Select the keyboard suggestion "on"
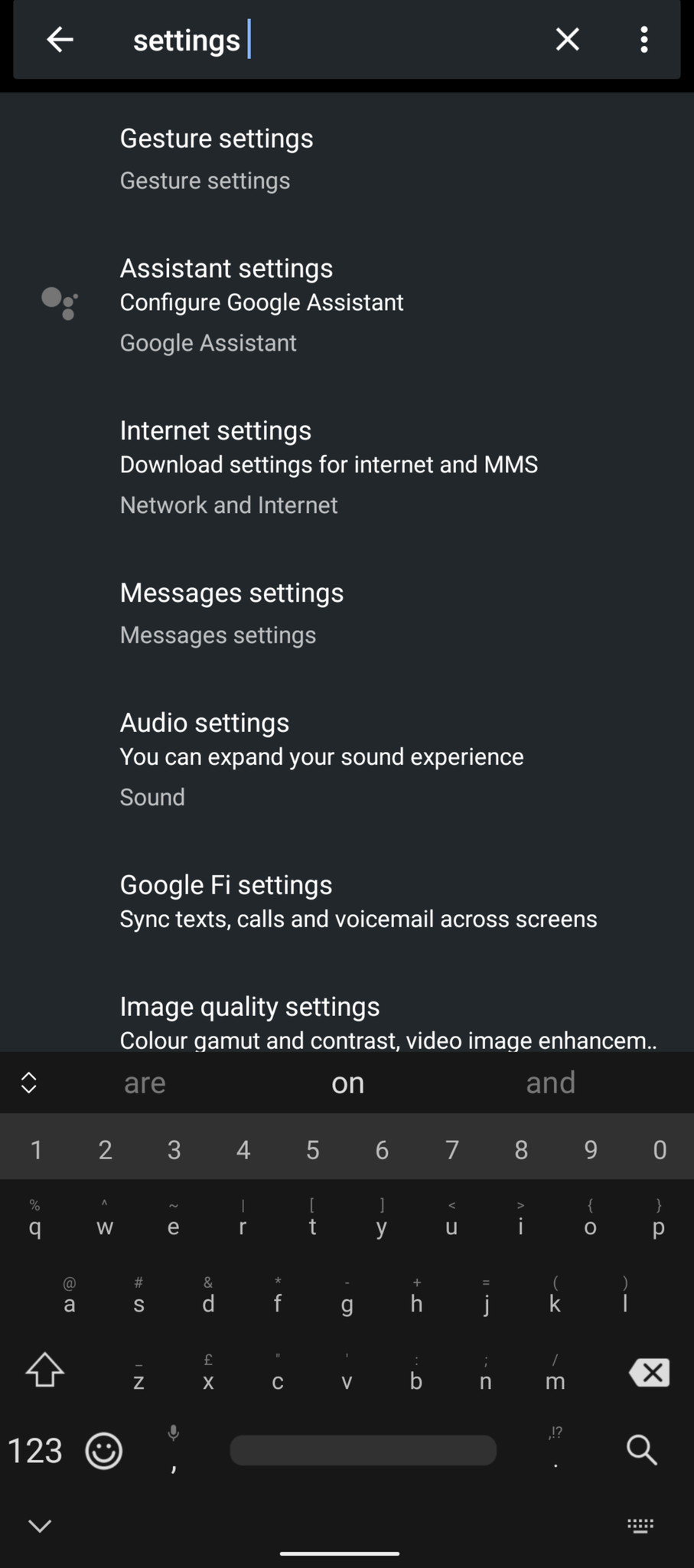This screenshot has width=694, height=1568. pos(347,1083)
